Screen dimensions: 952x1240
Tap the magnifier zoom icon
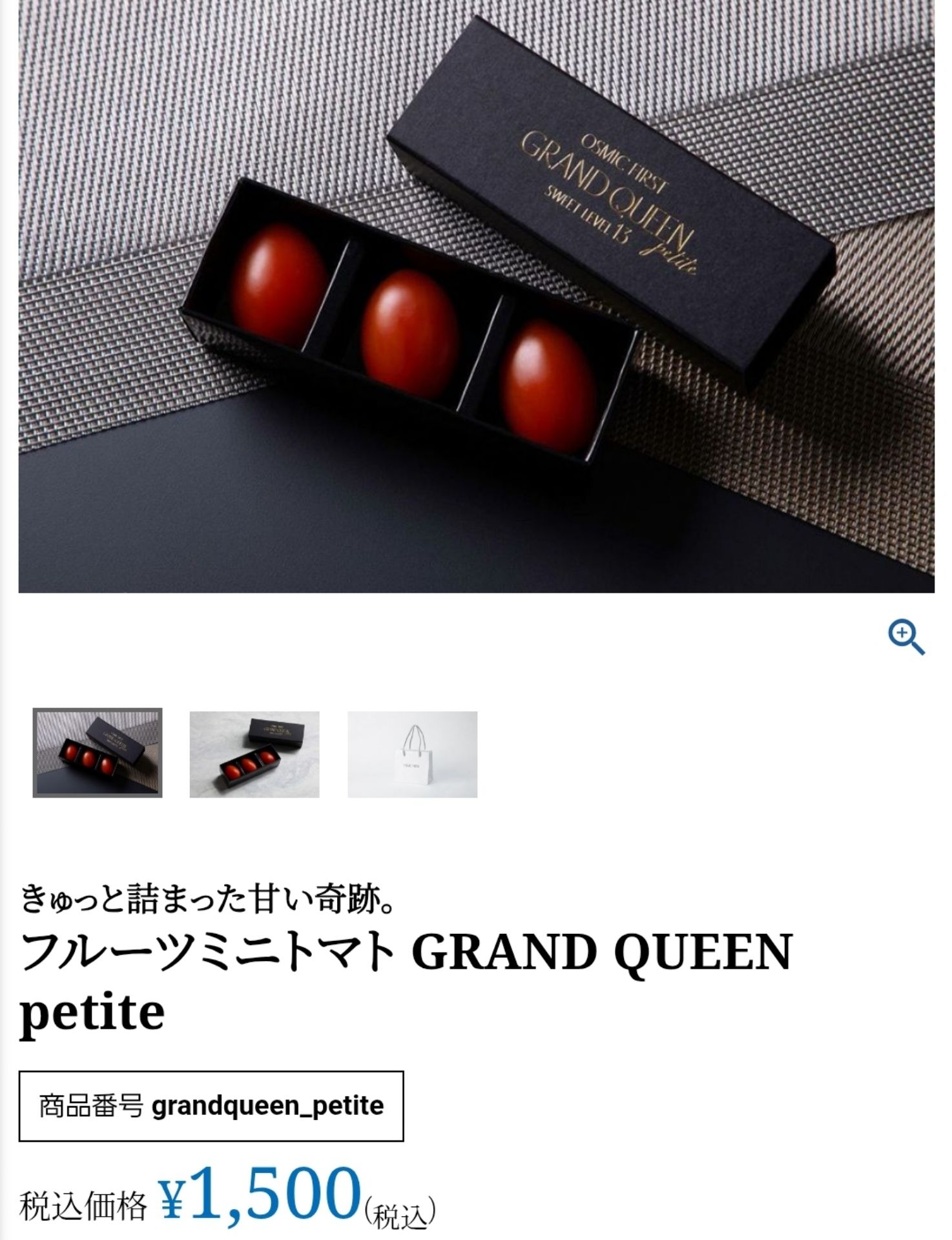click(x=905, y=637)
